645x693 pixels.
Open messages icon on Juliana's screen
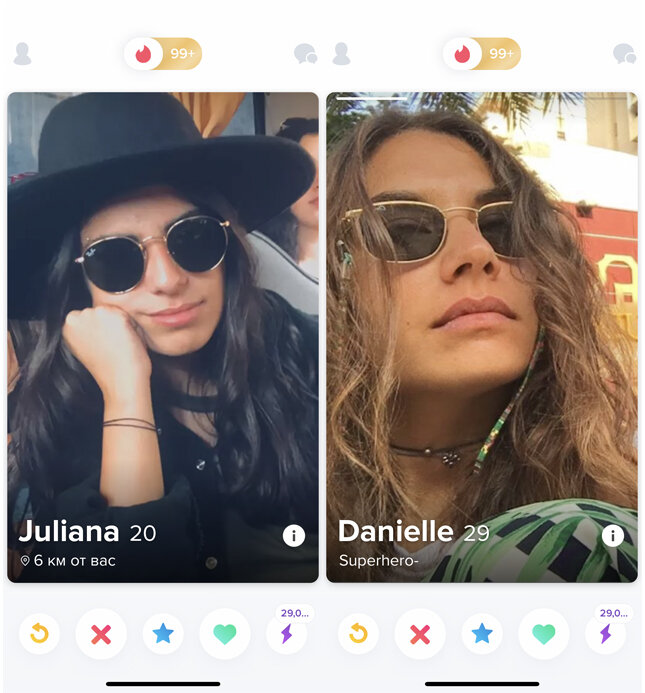pyautogui.click(x=305, y=54)
